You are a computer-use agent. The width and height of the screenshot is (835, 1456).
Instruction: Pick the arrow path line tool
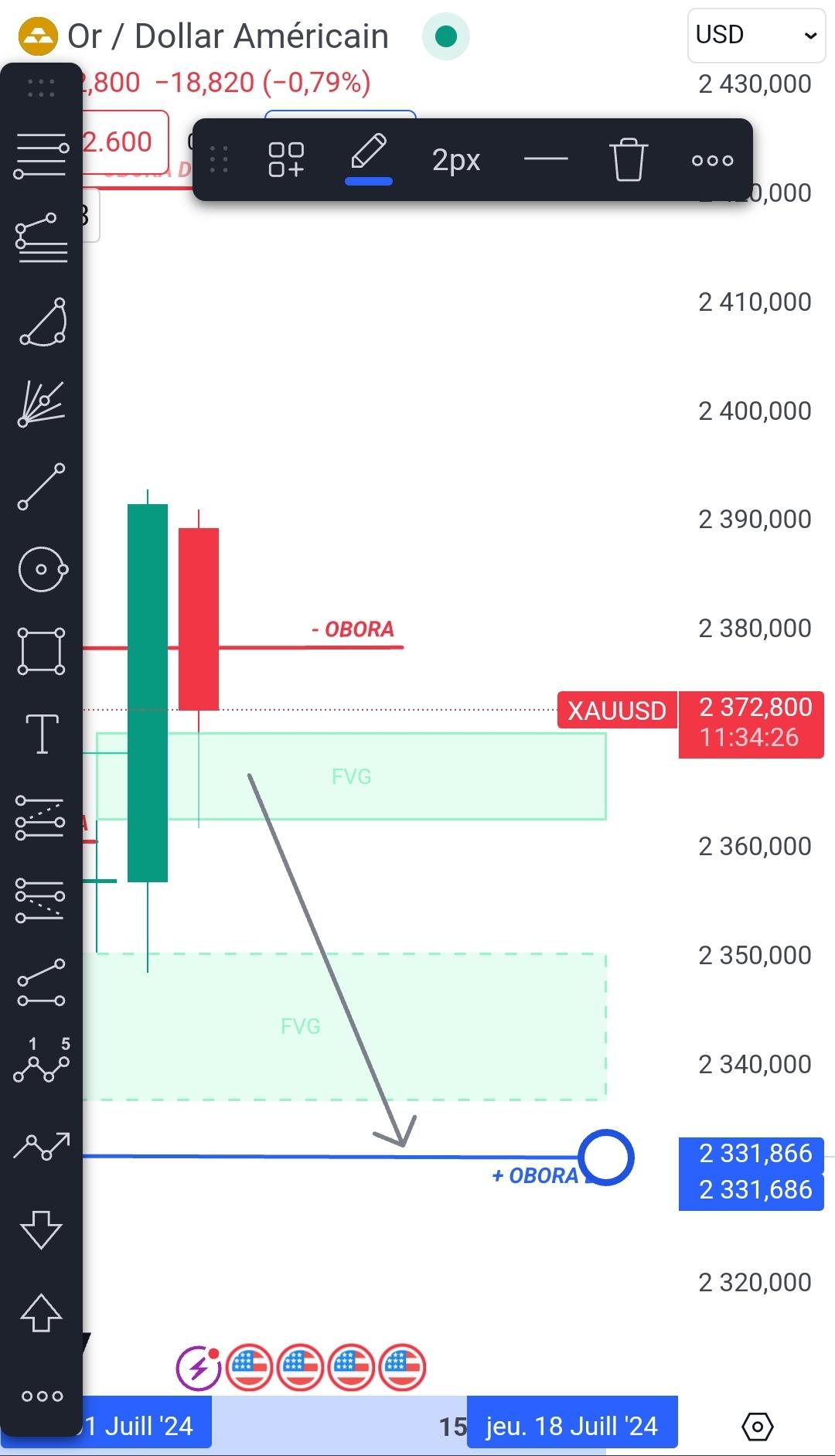(x=42, y=1147)
